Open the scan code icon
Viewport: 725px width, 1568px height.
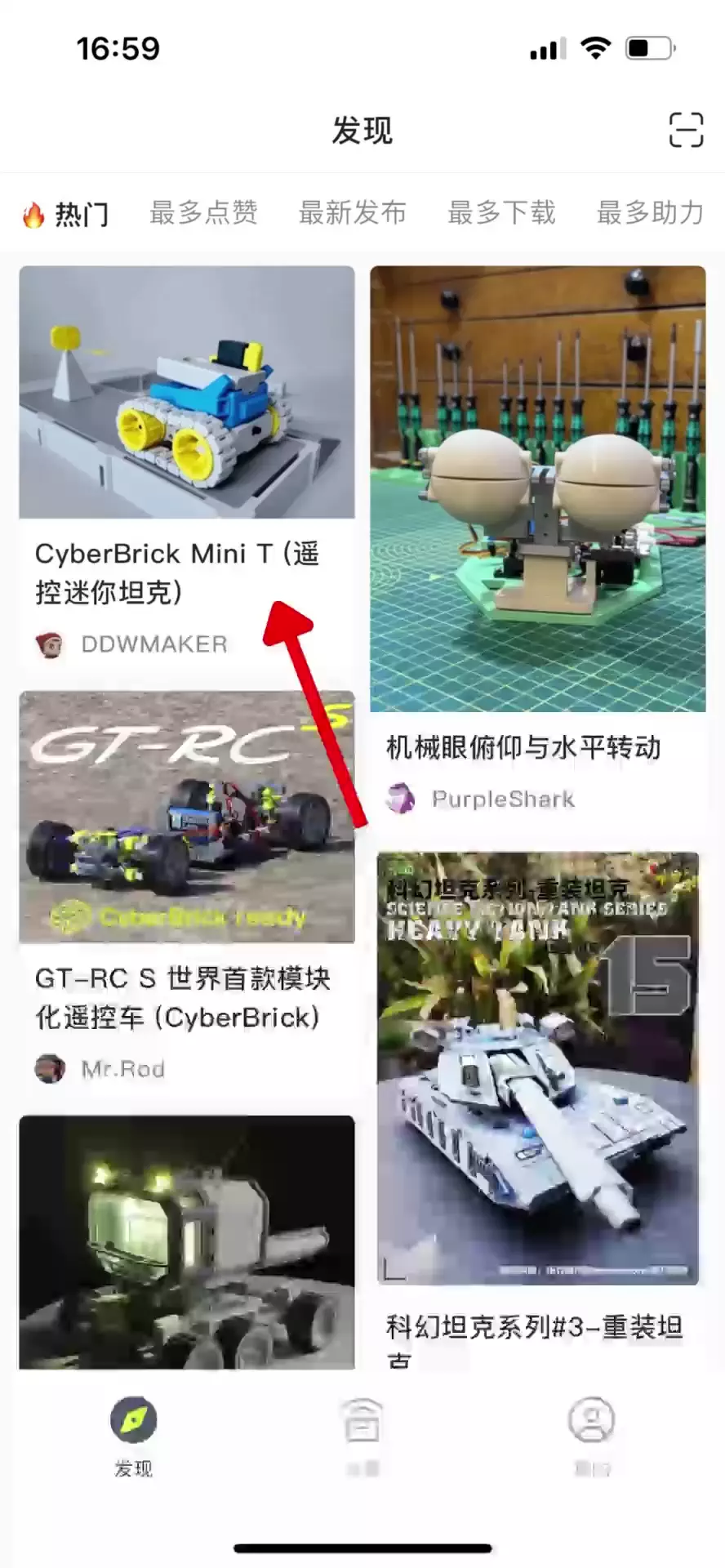685,130
